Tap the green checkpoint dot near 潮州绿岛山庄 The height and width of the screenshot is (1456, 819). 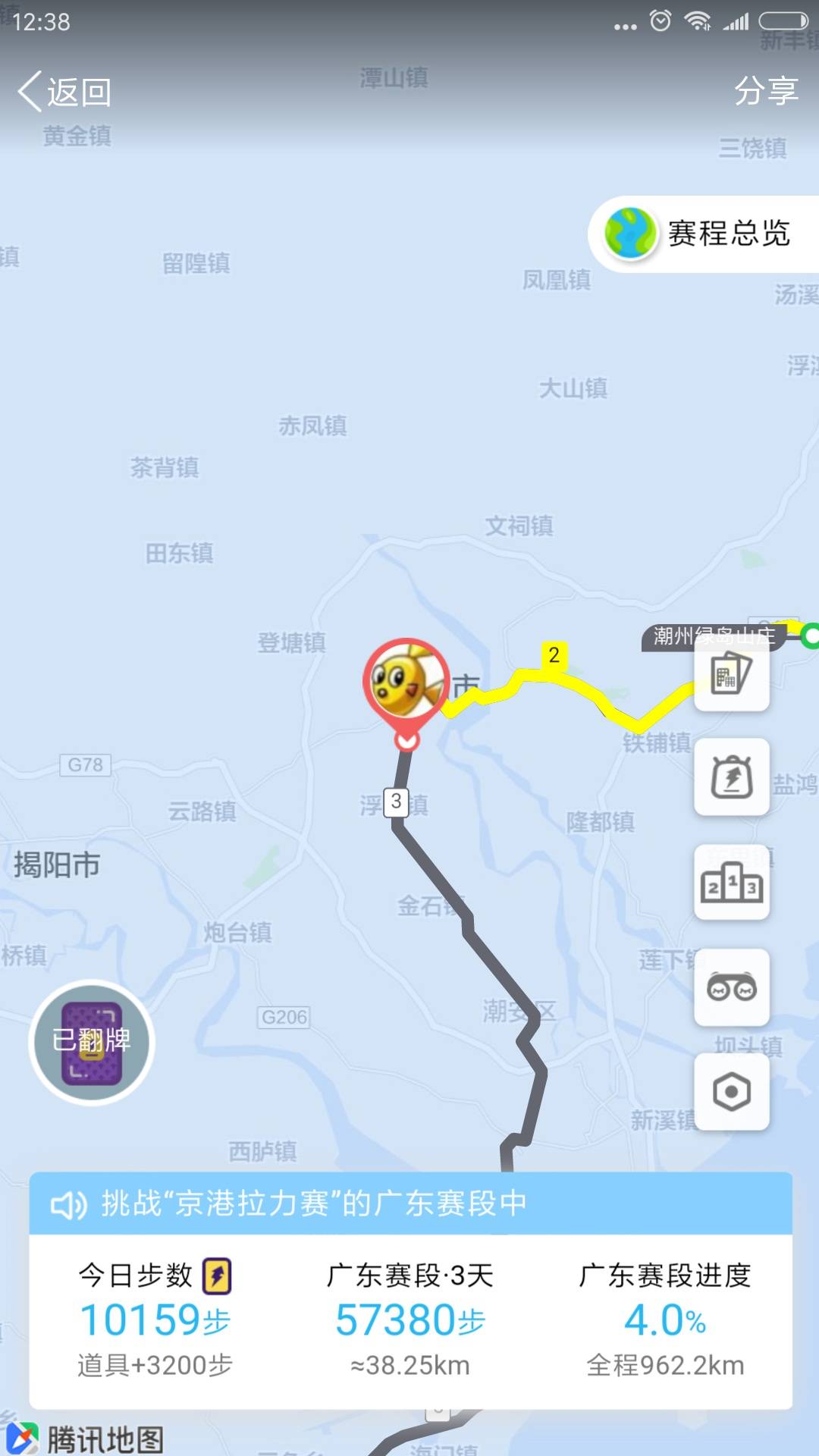coord(811,637)
